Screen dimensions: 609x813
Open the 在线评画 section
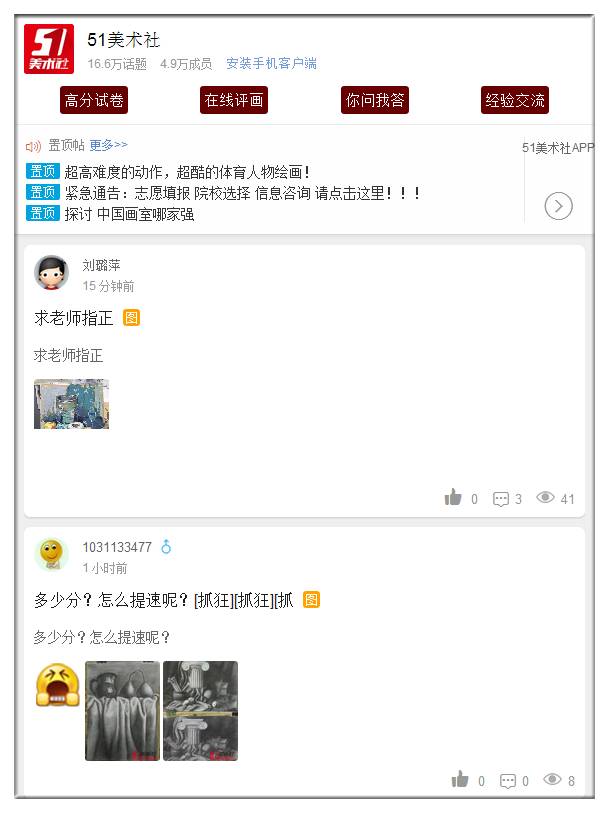point(234,100)
